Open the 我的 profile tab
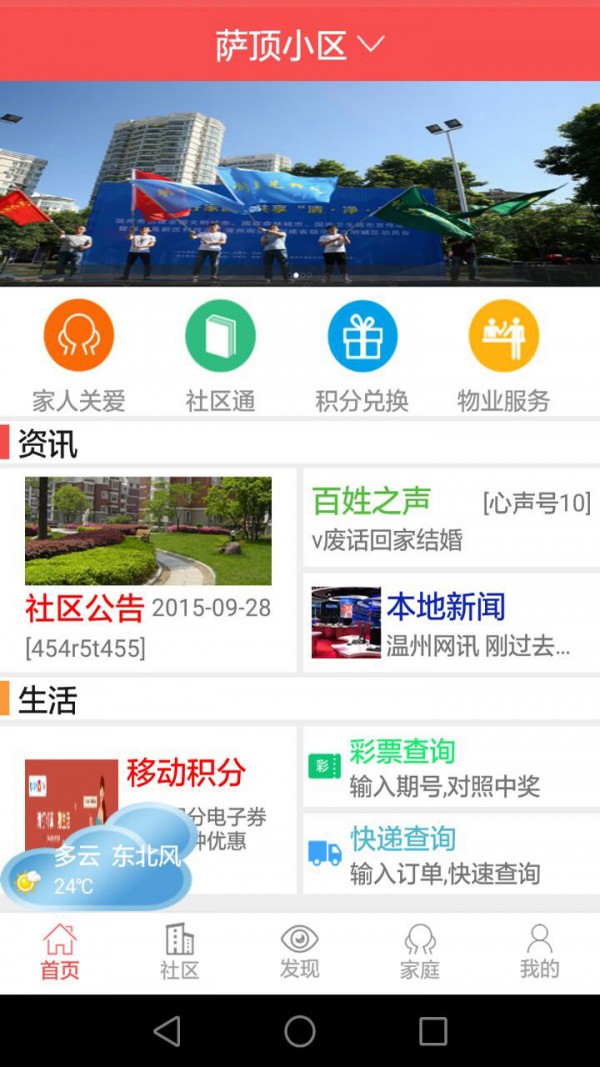Viewport: 600px width, 1067px height. [x=540, y=952]
